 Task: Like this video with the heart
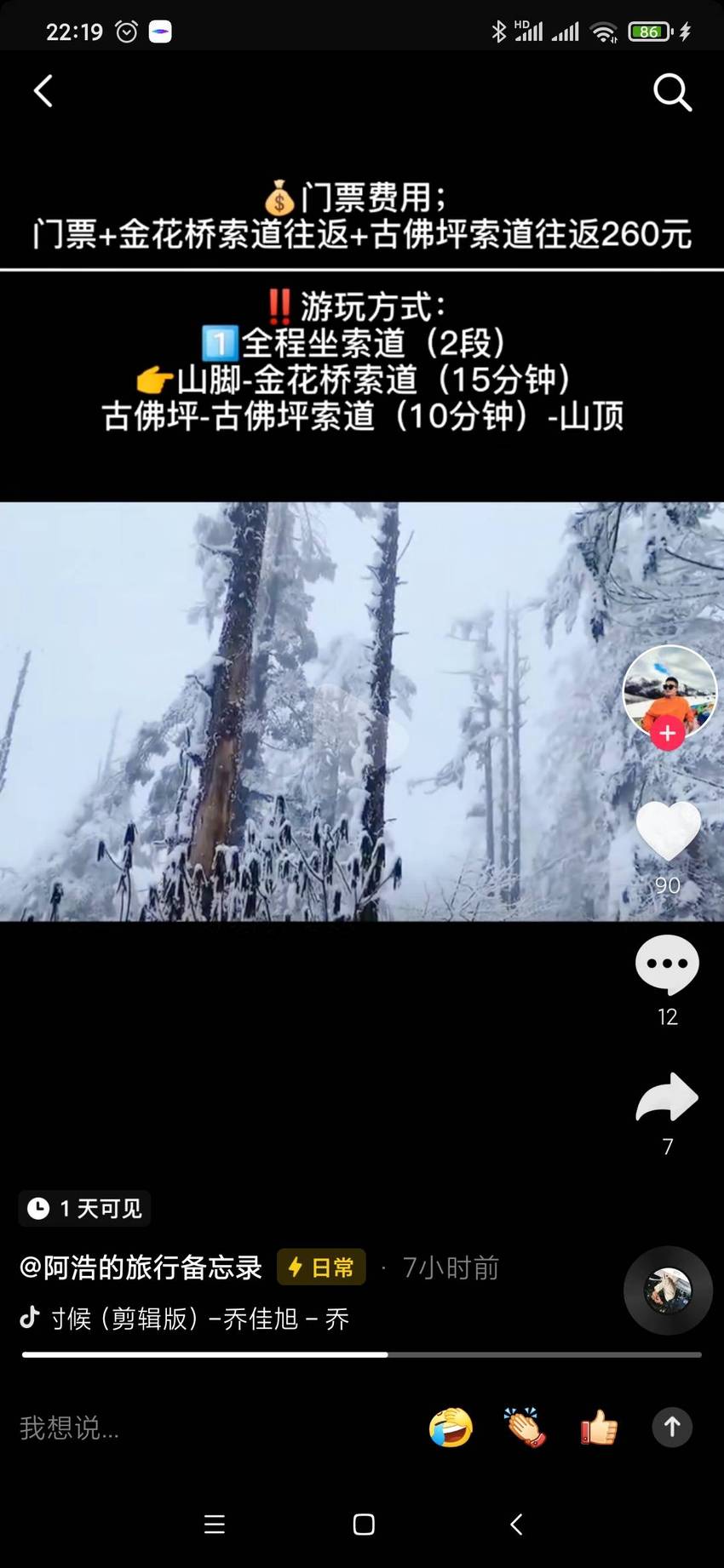click(669, 831)
